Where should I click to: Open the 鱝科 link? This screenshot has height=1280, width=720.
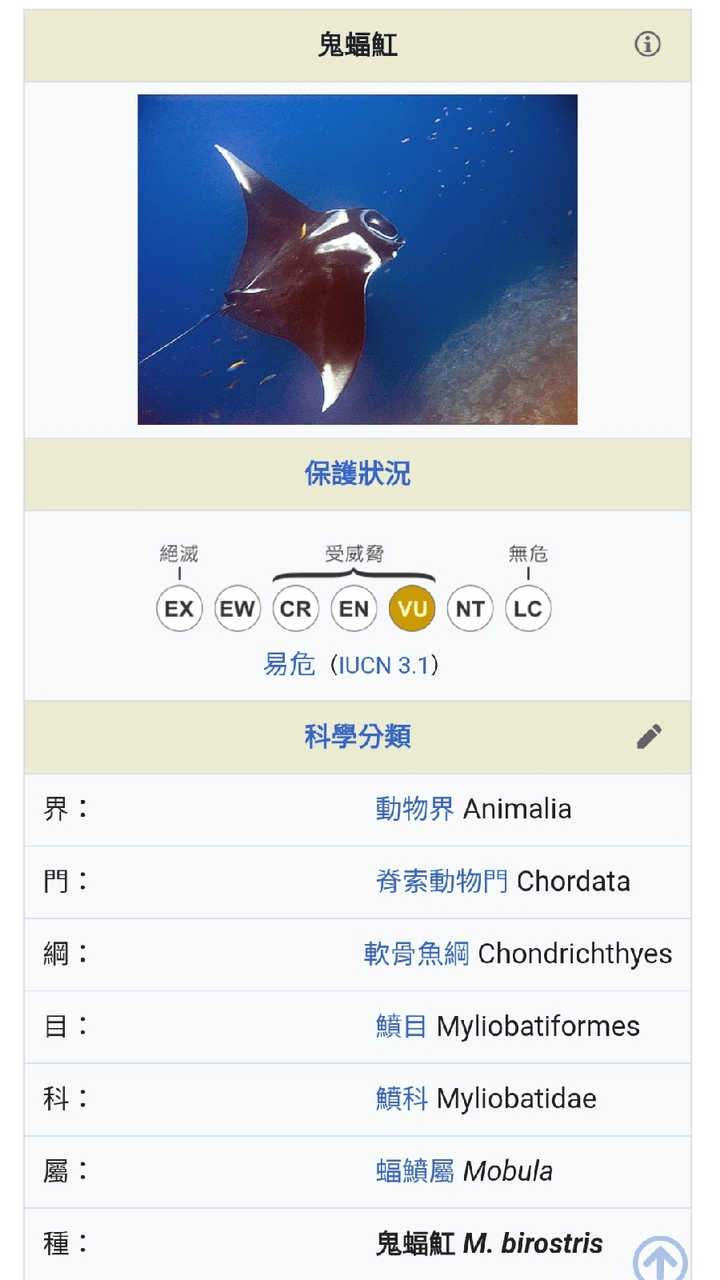[402, 1098]
